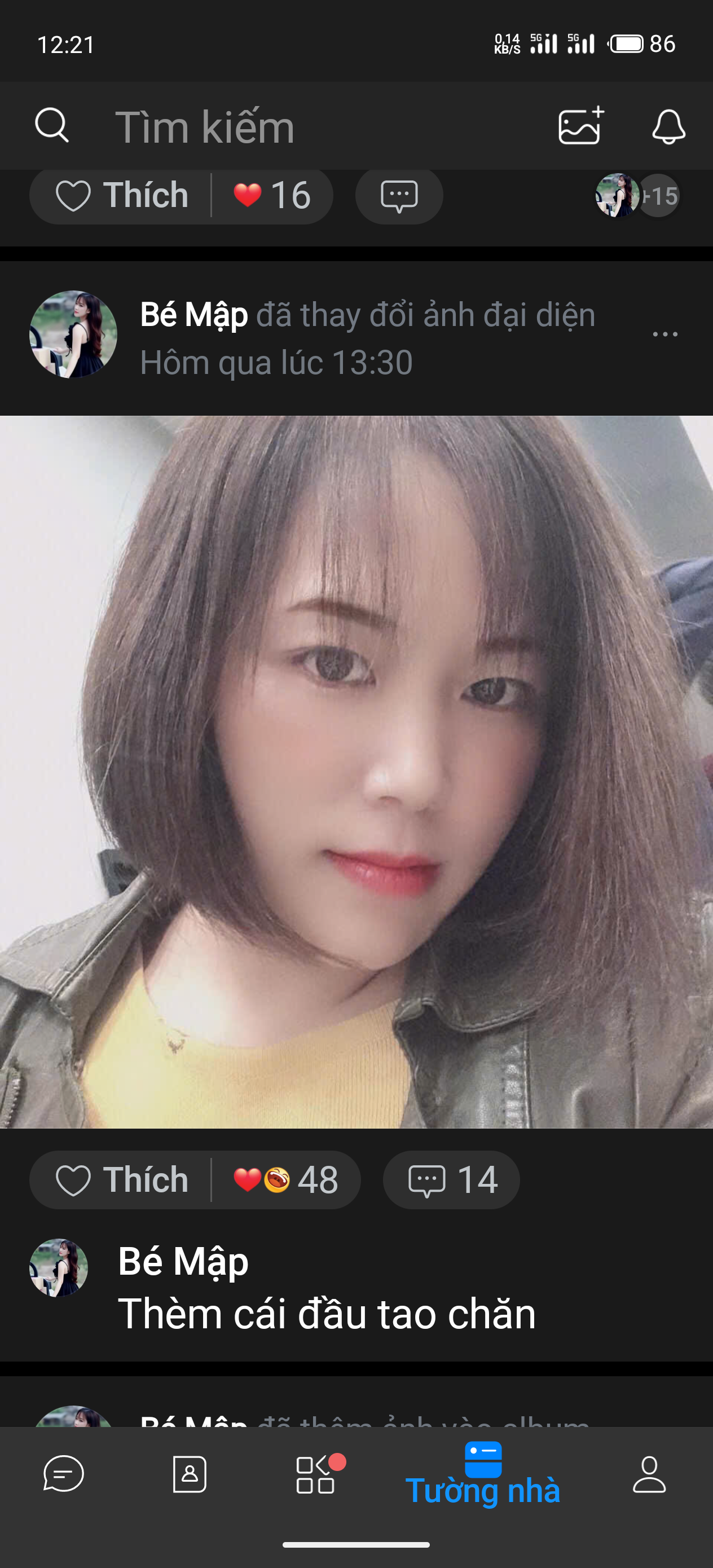The image size is (713, 1568).
Task: Open the 14 comments
Action: [451, 1179]
